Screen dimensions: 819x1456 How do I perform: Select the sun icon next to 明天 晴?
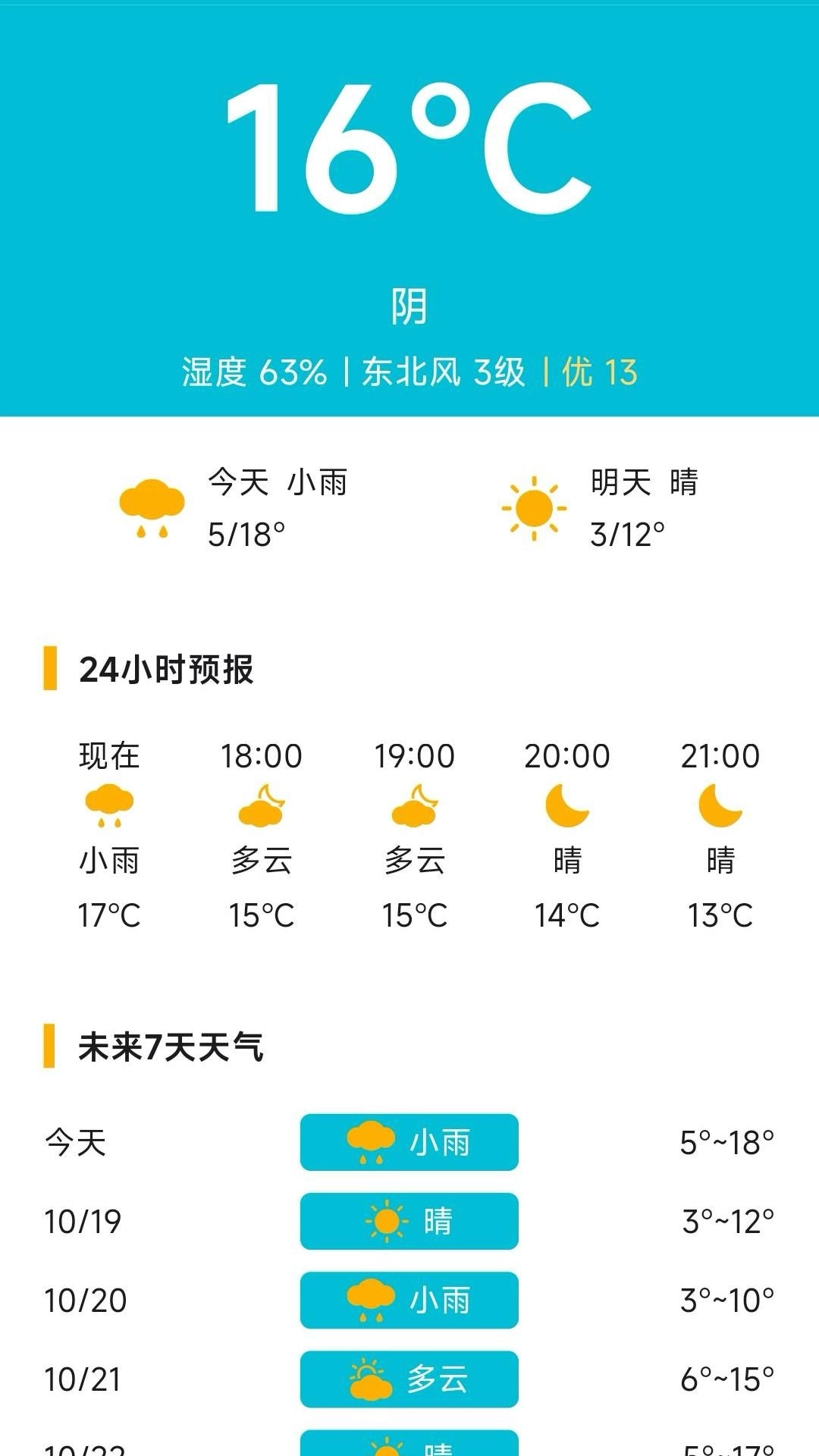point(535,508)
